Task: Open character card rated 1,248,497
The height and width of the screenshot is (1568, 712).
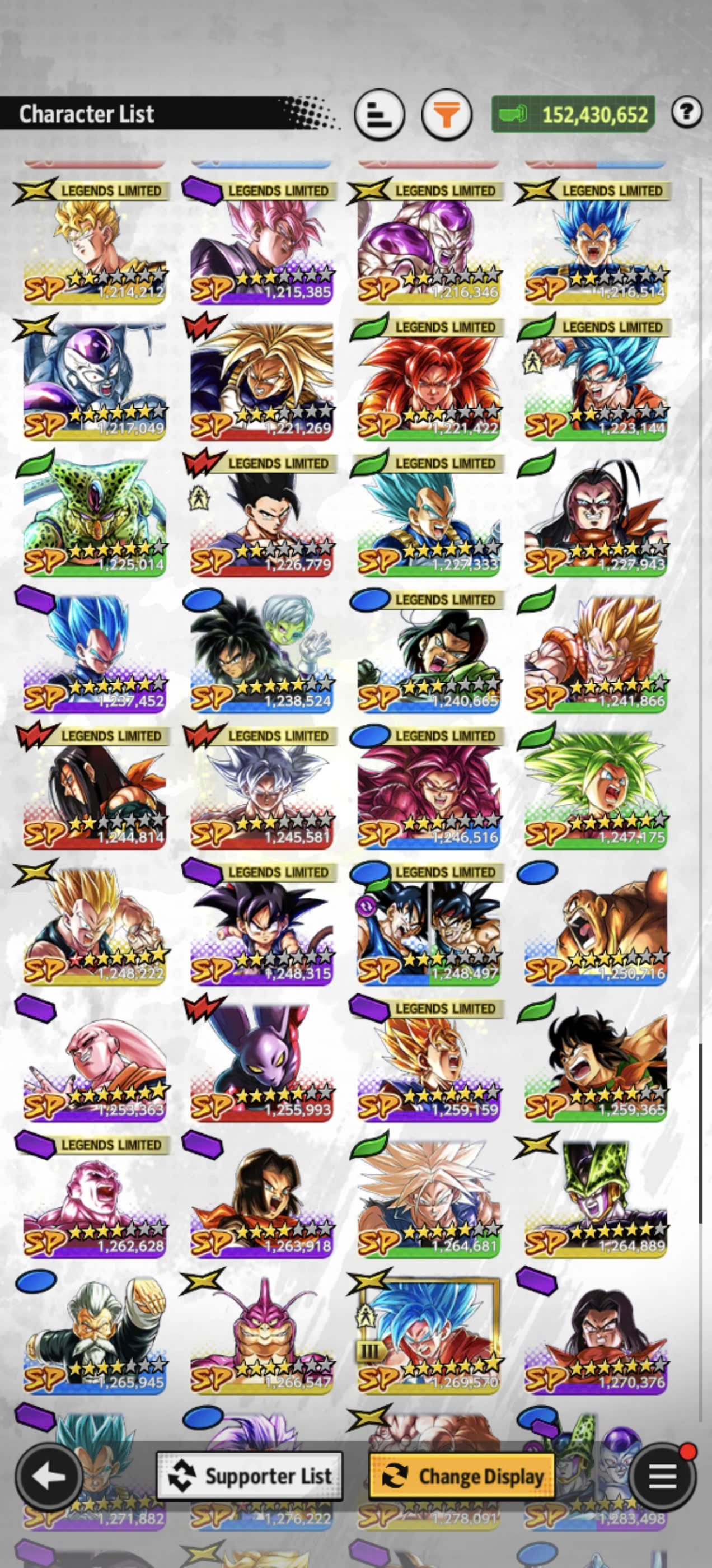Action: click(428, 924)
